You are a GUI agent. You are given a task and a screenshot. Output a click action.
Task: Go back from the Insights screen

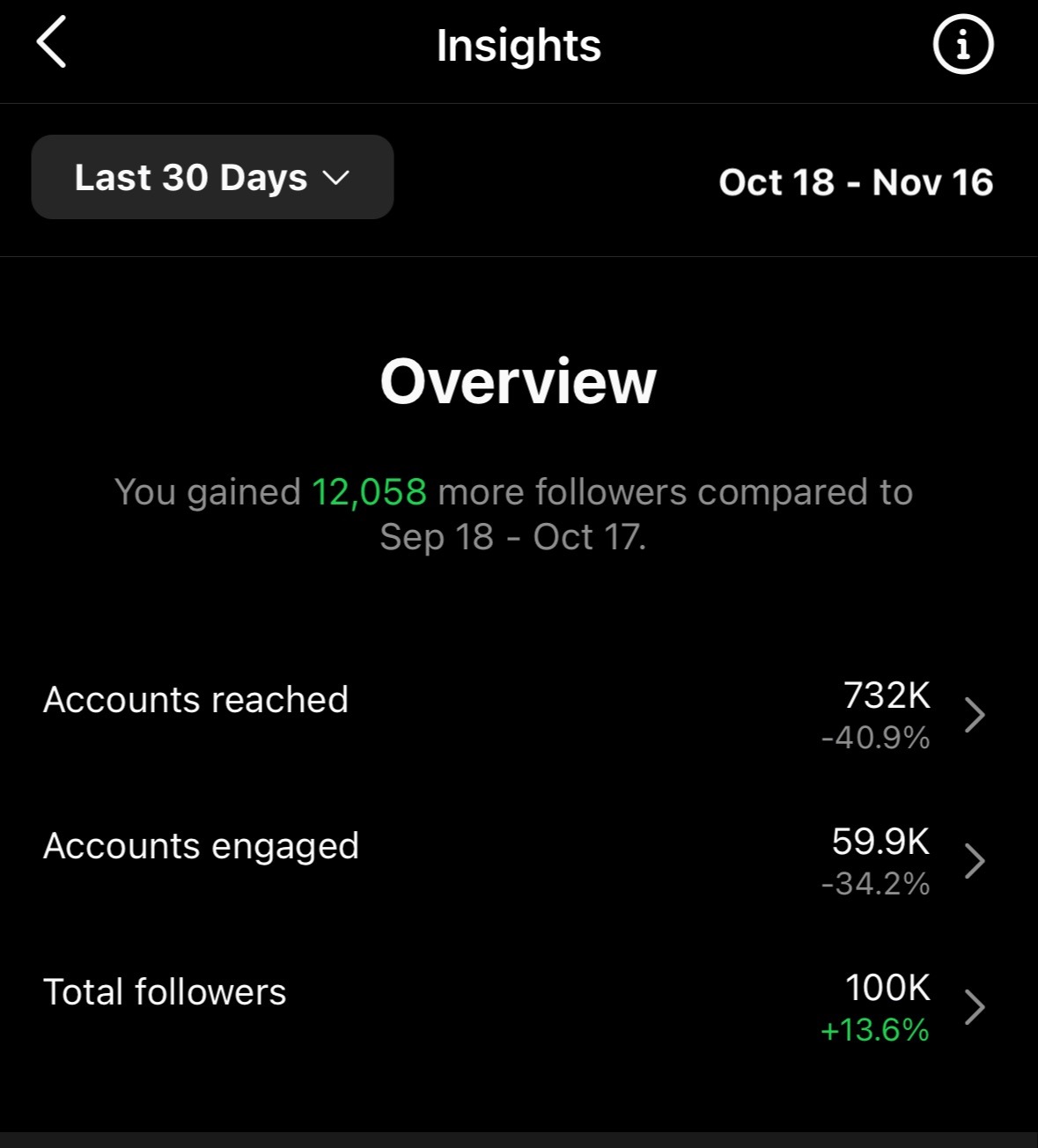point(51,43)
